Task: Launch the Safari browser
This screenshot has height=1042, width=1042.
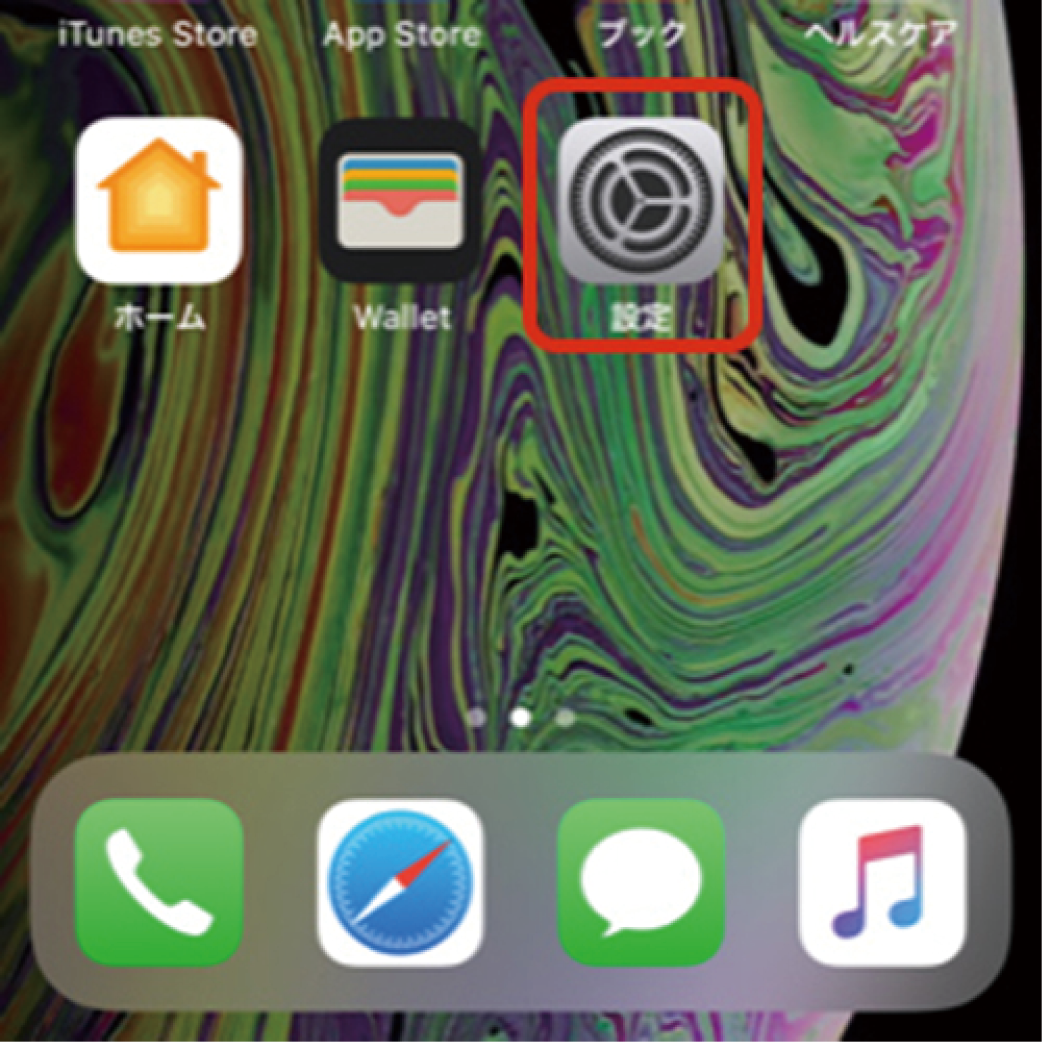Action: pyautogui.click(x=400, y=881)
